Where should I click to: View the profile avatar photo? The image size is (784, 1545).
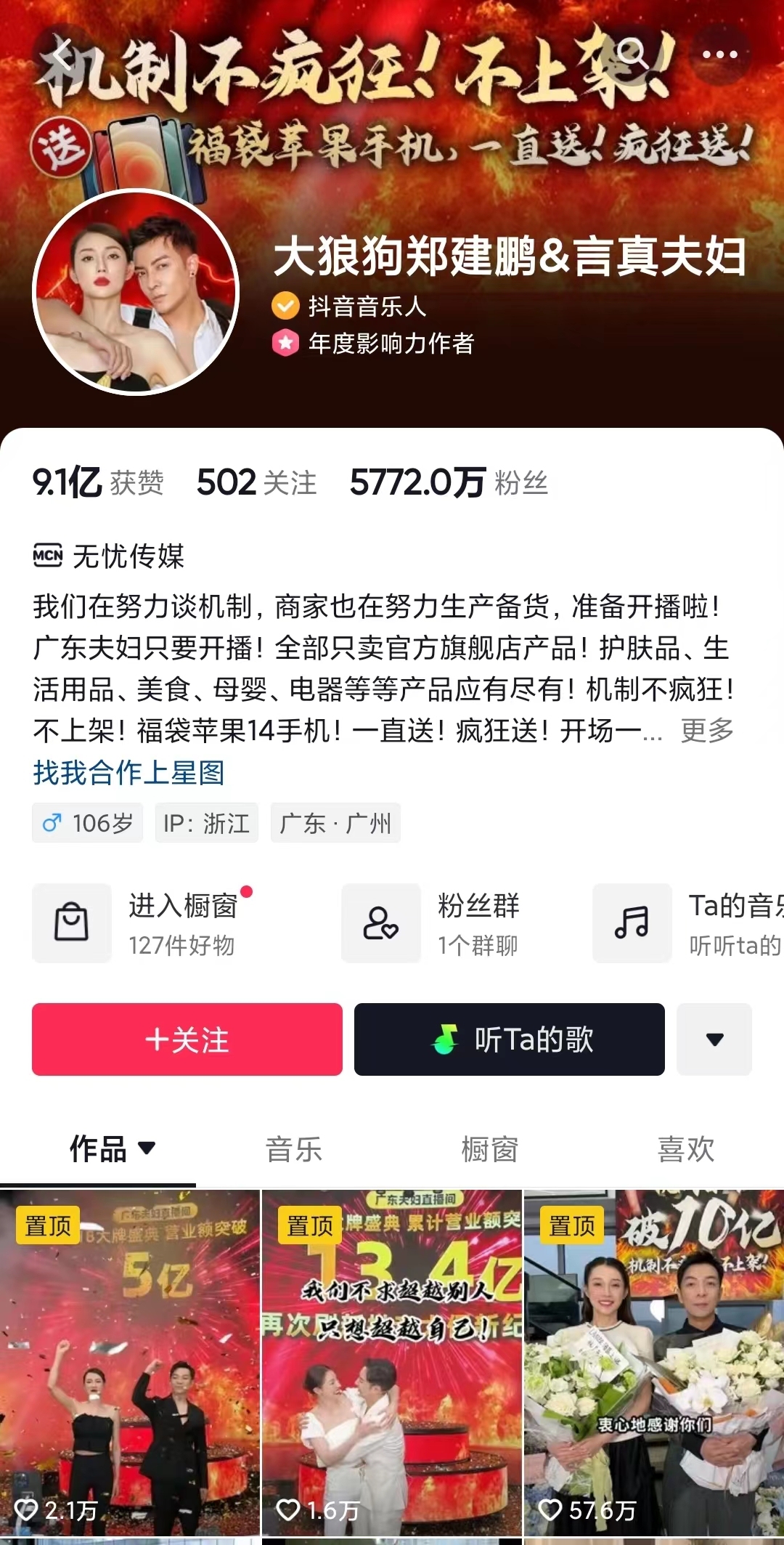point(136,292)
